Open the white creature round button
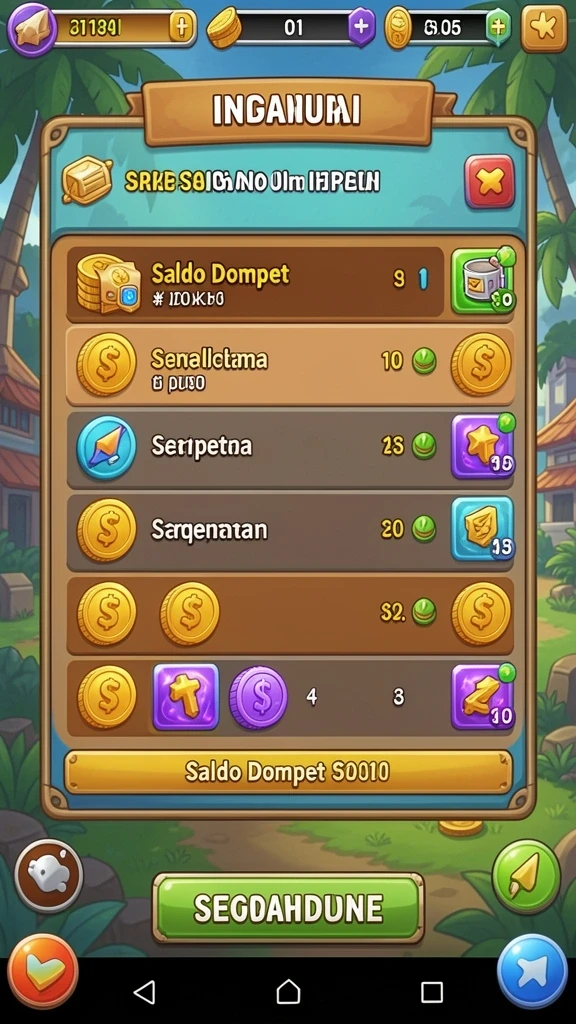This screenshot has height=1024, width=576. tap(49, 876)
